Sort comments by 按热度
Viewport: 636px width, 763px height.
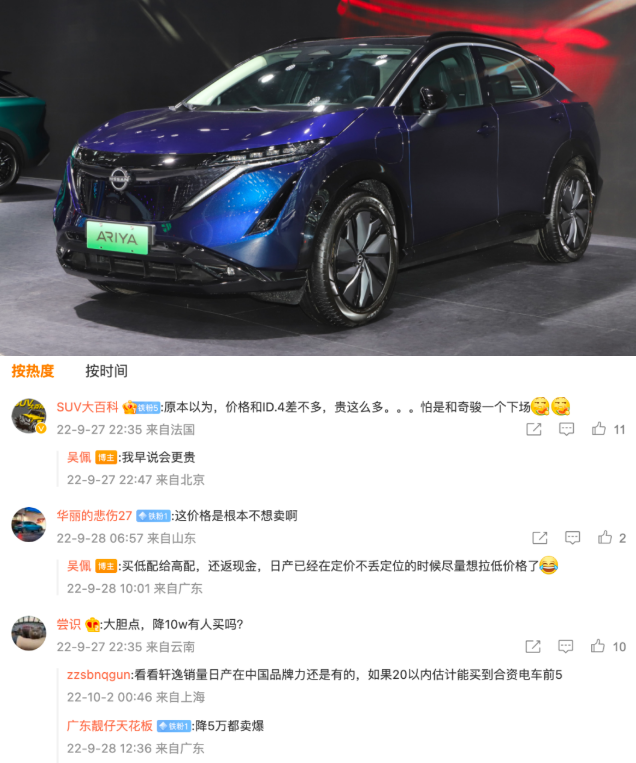[33, 371]
